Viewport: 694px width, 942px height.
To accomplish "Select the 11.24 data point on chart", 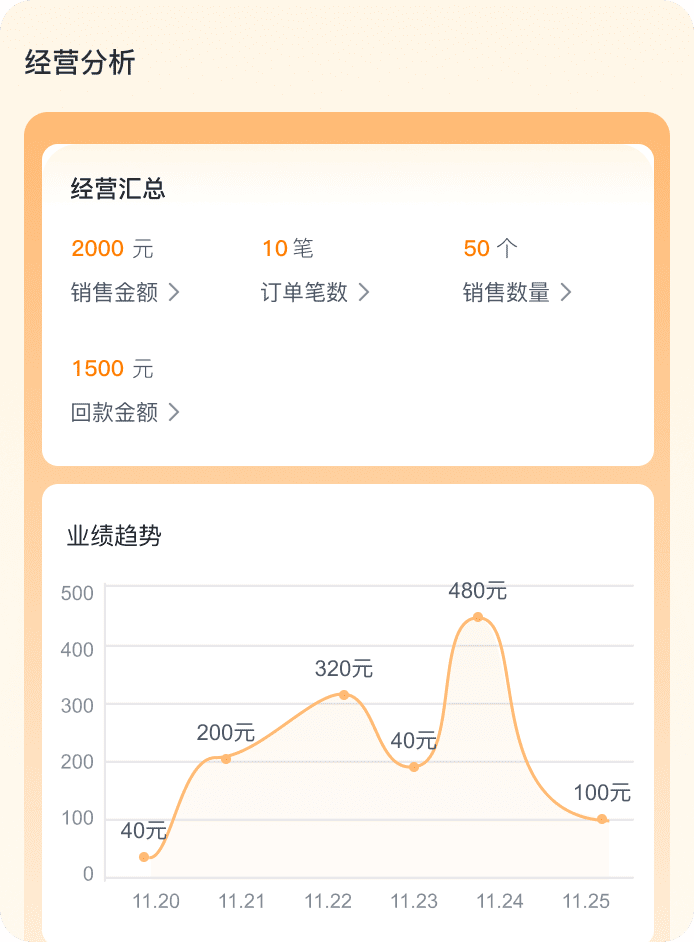I will [x=478, y=617].
